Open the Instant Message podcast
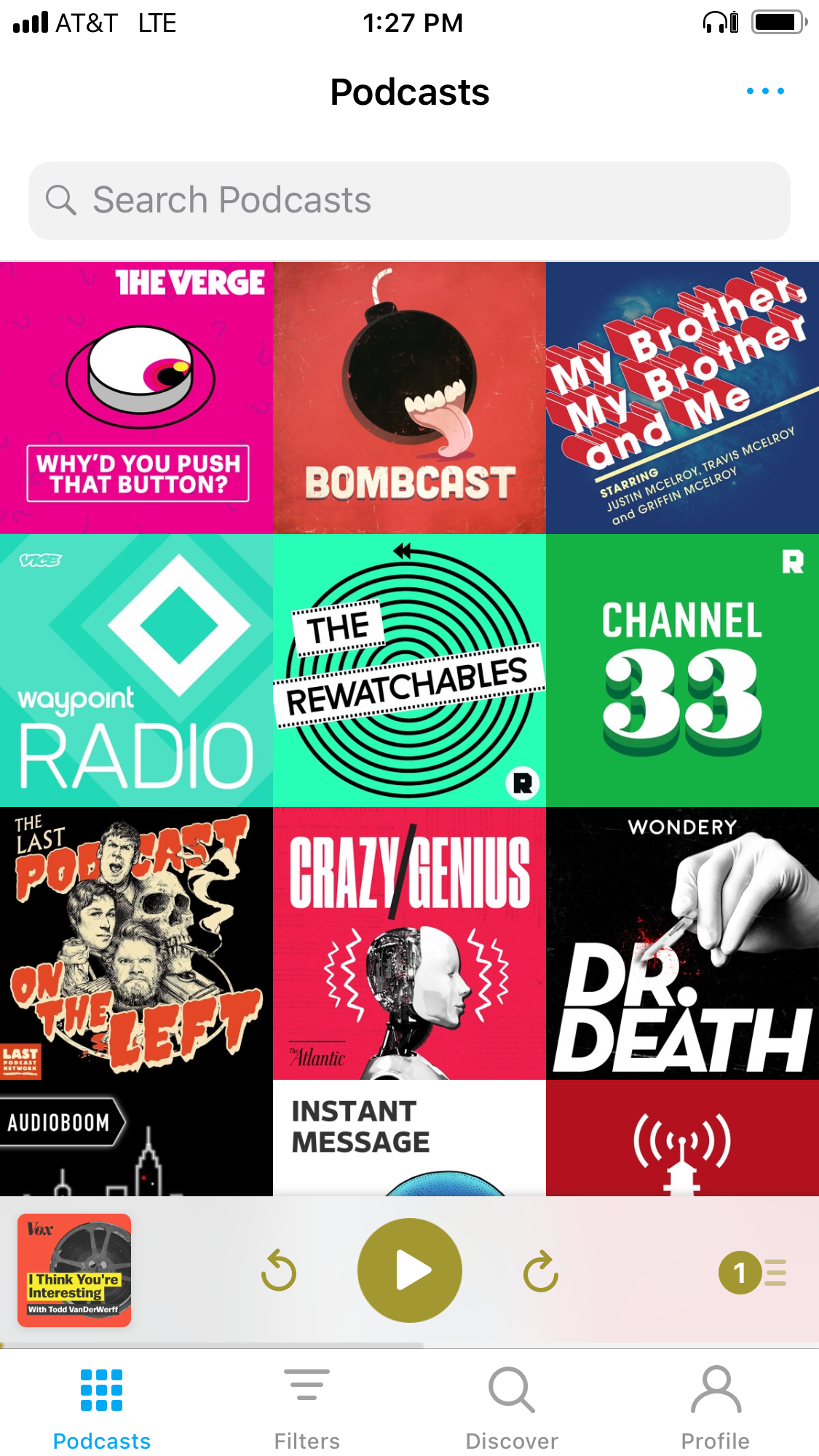 click(x=409, y=1138)
